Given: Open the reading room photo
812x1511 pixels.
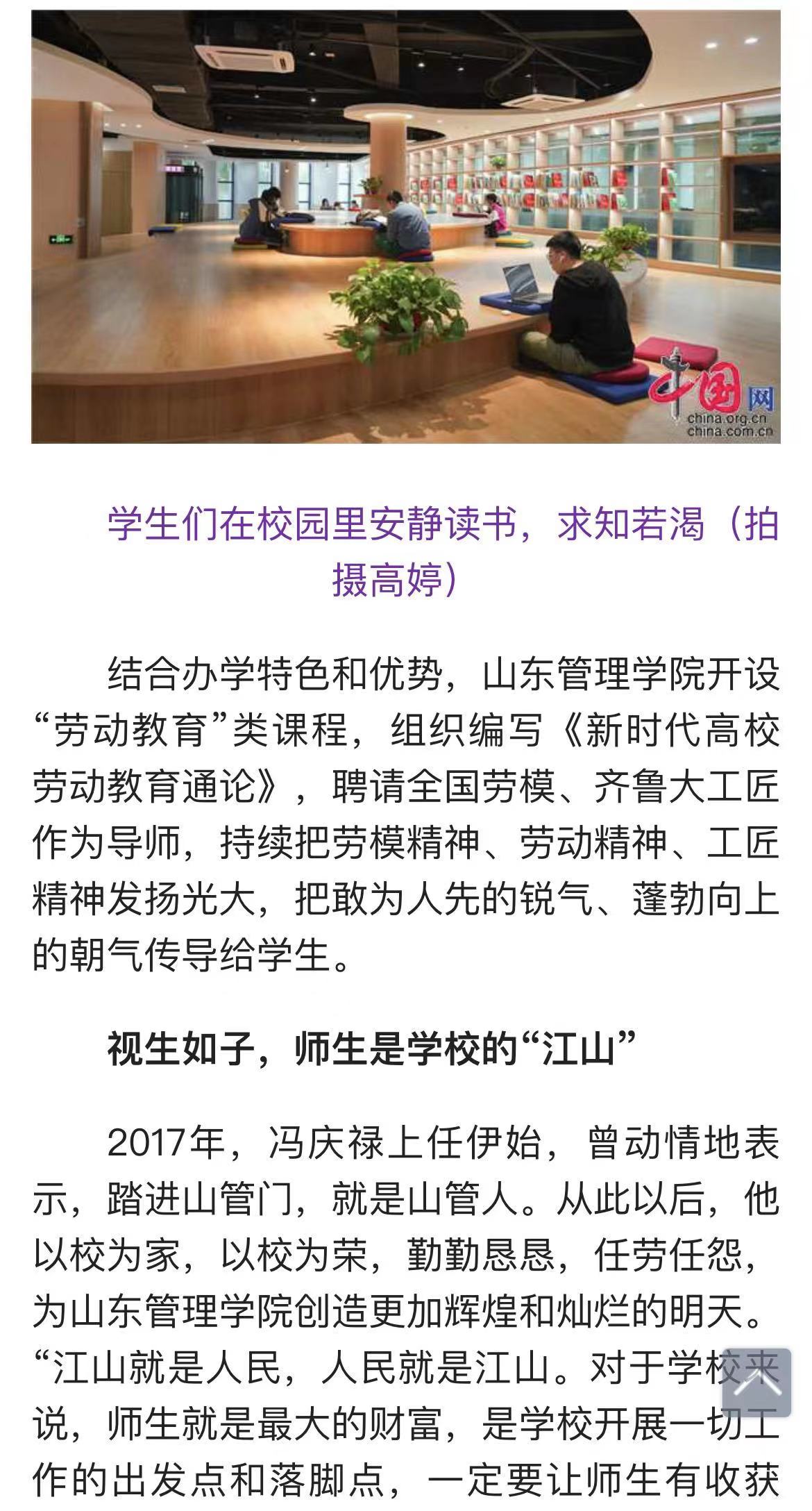Looking at the screenshot, I should click(x=406, y=226).
